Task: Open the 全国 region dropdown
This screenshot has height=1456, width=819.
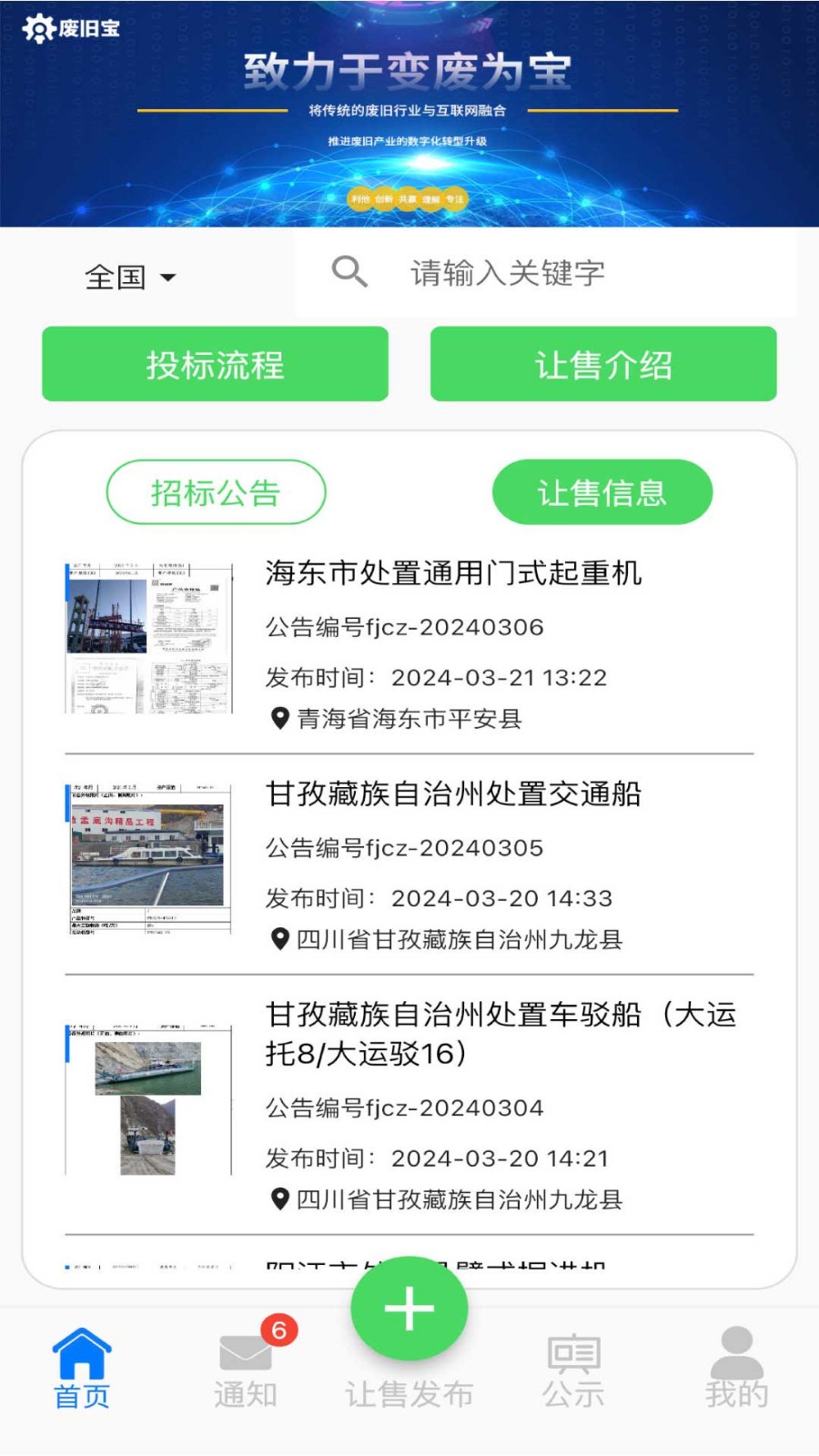Action: click(x=129, y=277)
